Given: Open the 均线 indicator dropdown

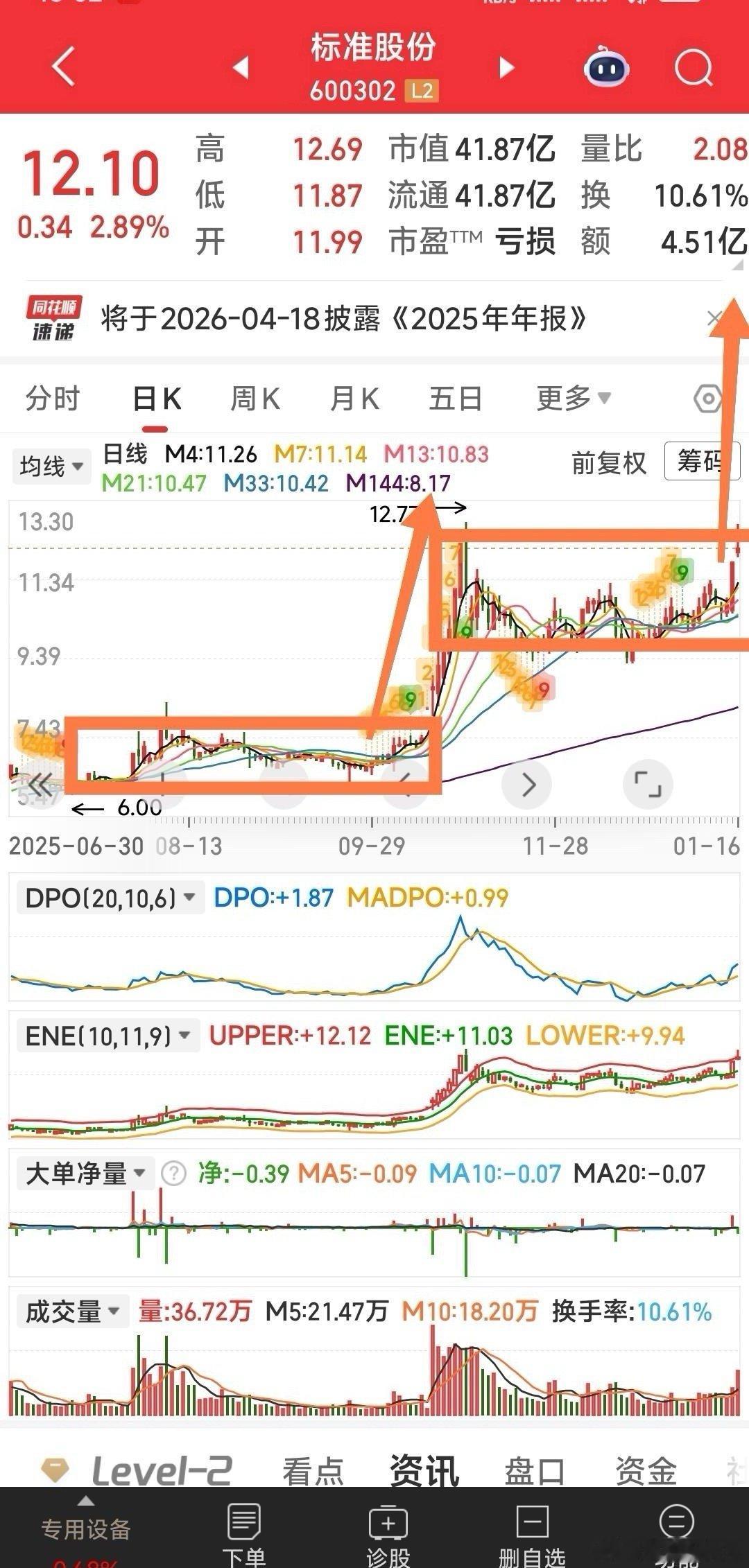Looking at the screenshot, I should click(x=51, y=466).
